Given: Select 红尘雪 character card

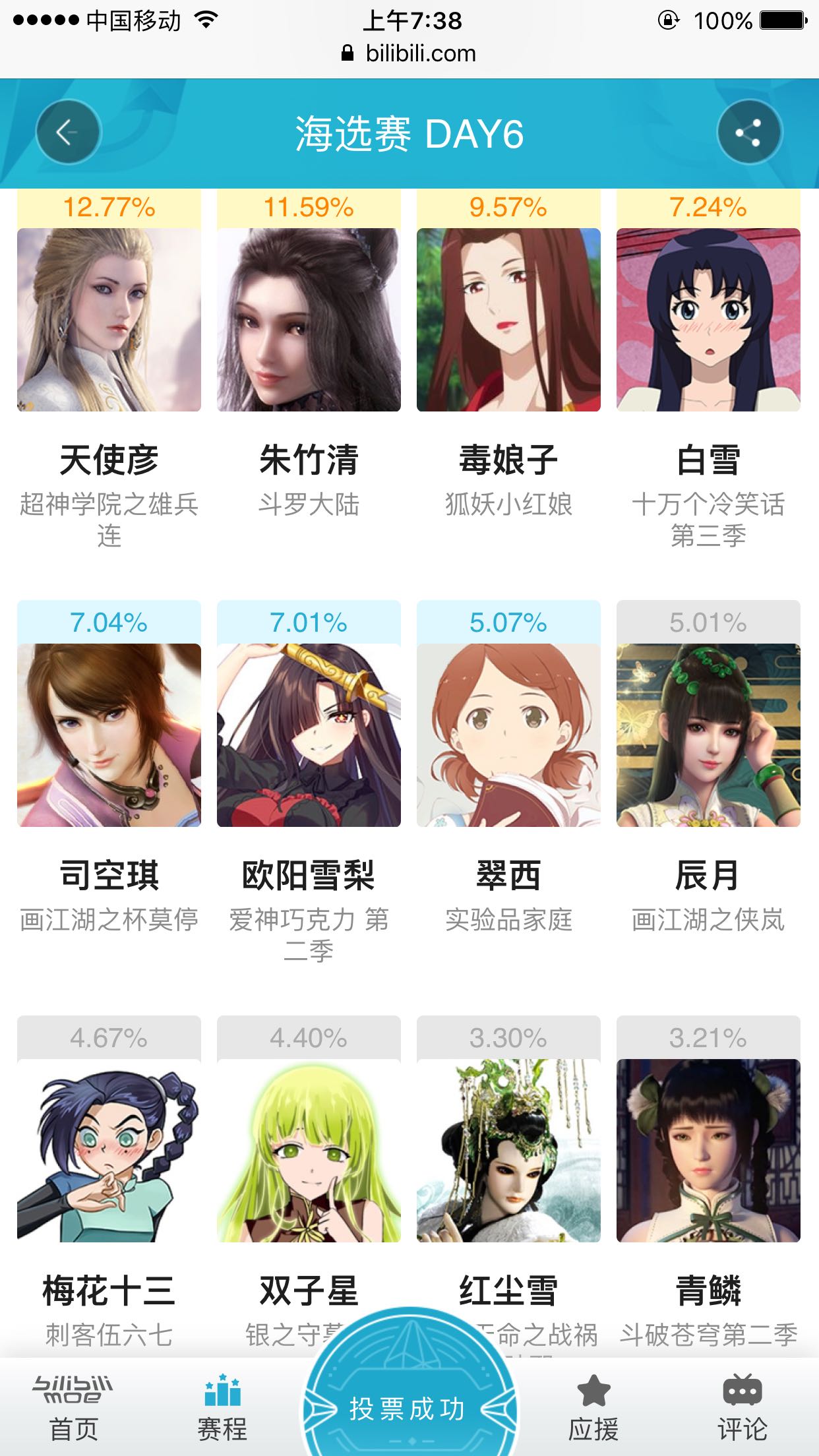Looking at the screenshot, I should coord(508,1150).
